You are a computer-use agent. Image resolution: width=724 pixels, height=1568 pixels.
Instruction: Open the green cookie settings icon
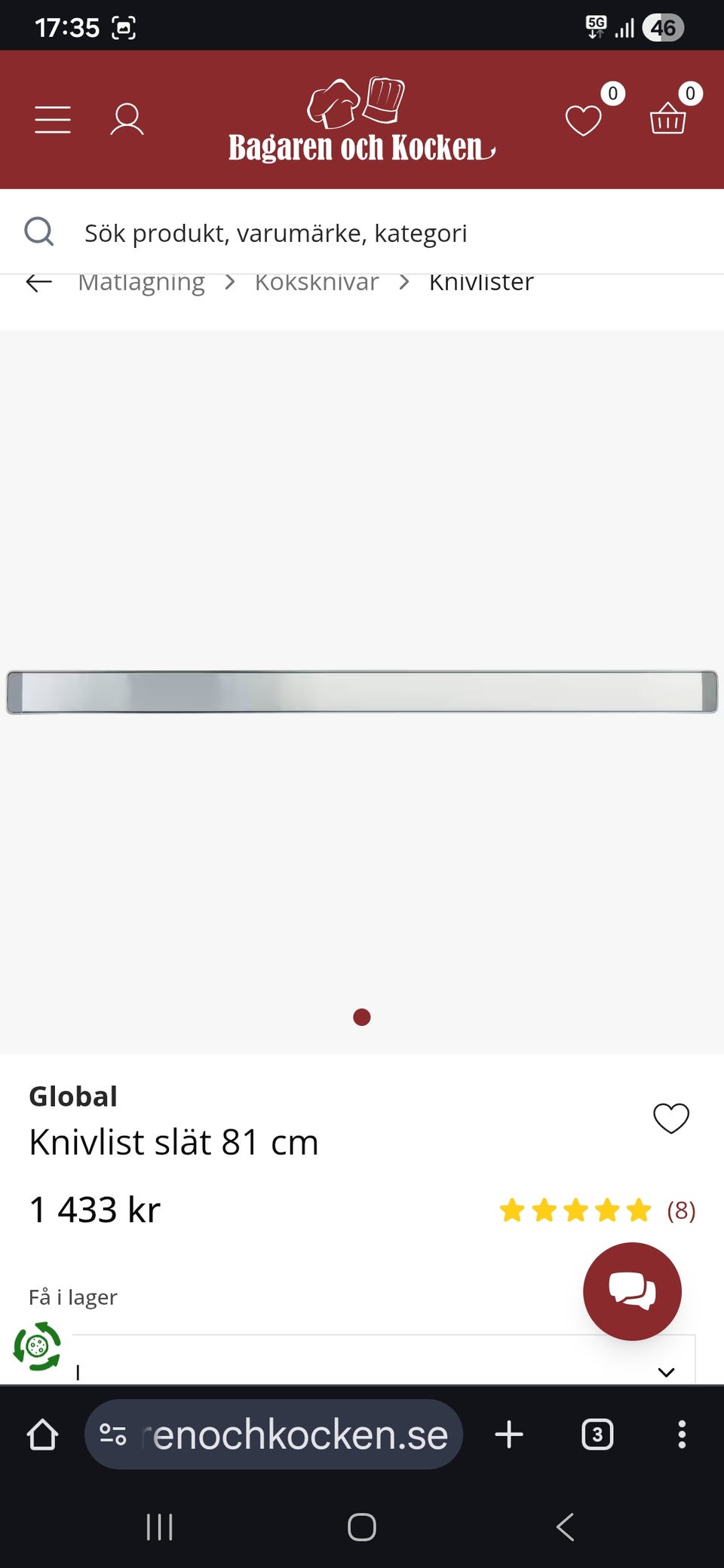pos(37,1346)
